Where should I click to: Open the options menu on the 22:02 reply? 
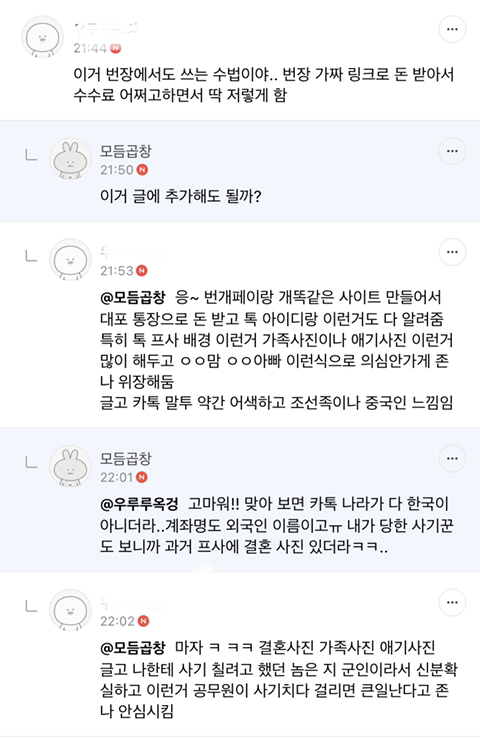pyautogui.click(x=452, y=602)
